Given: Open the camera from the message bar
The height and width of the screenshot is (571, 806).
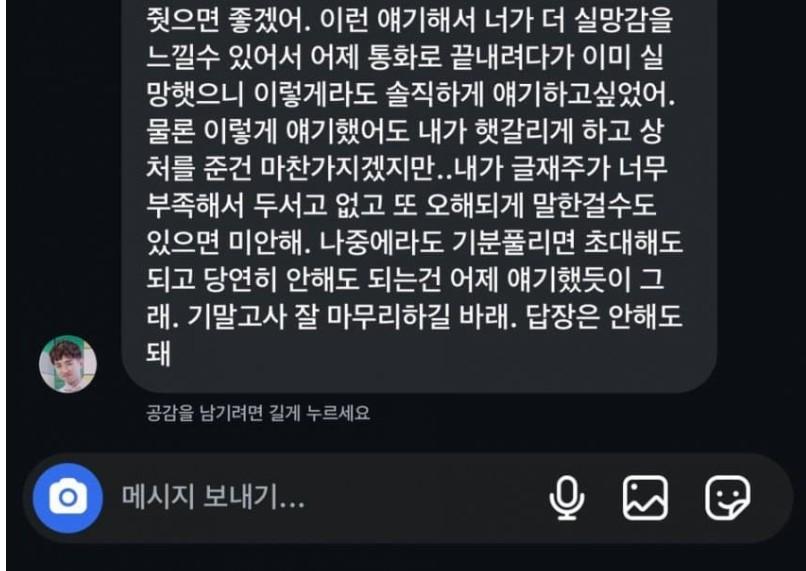Looking at the screenshot, I should pyautogui.click(x=68, y=497).
